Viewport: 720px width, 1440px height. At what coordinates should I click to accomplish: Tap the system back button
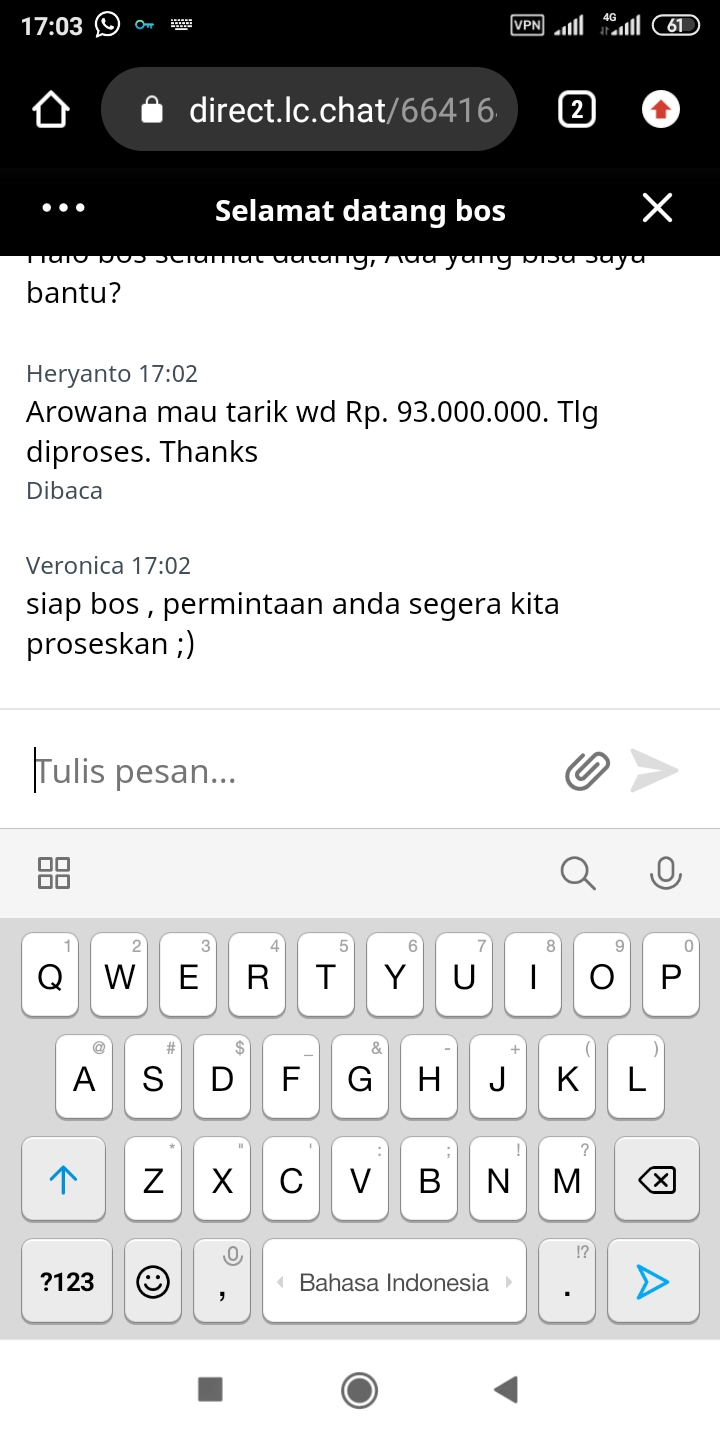pyautogui.click(x=507, y=1389)
